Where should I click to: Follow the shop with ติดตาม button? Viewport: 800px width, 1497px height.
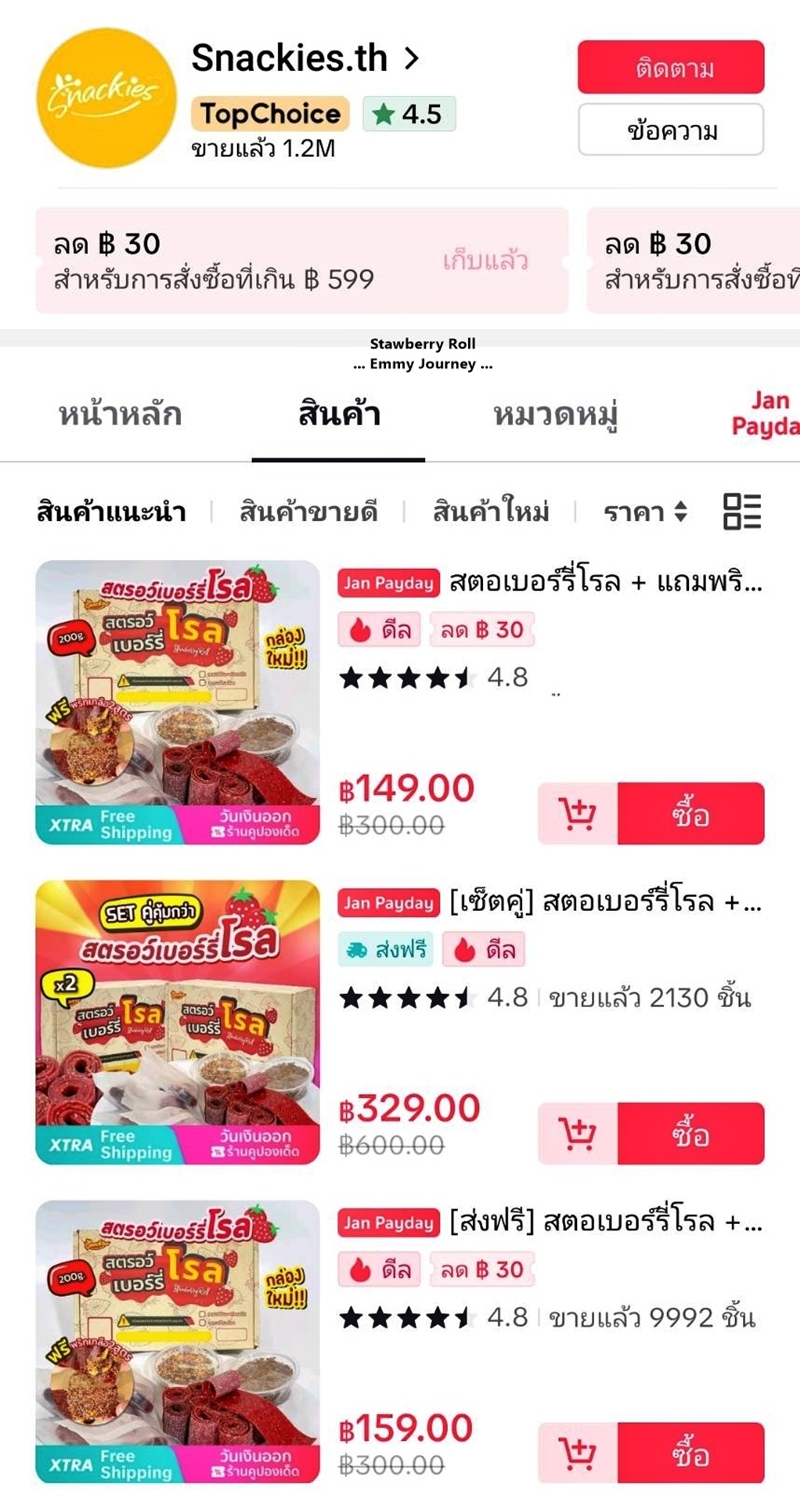(671, 68)
